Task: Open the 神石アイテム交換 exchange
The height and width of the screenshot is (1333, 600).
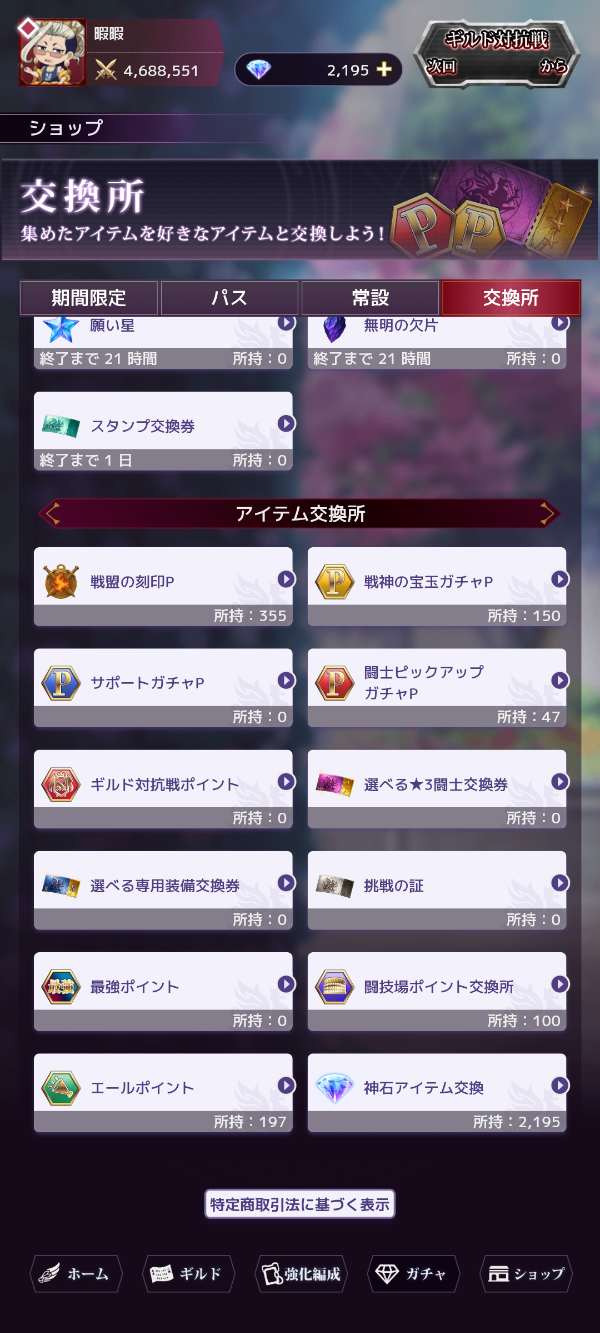Action: pos(437,1087)
